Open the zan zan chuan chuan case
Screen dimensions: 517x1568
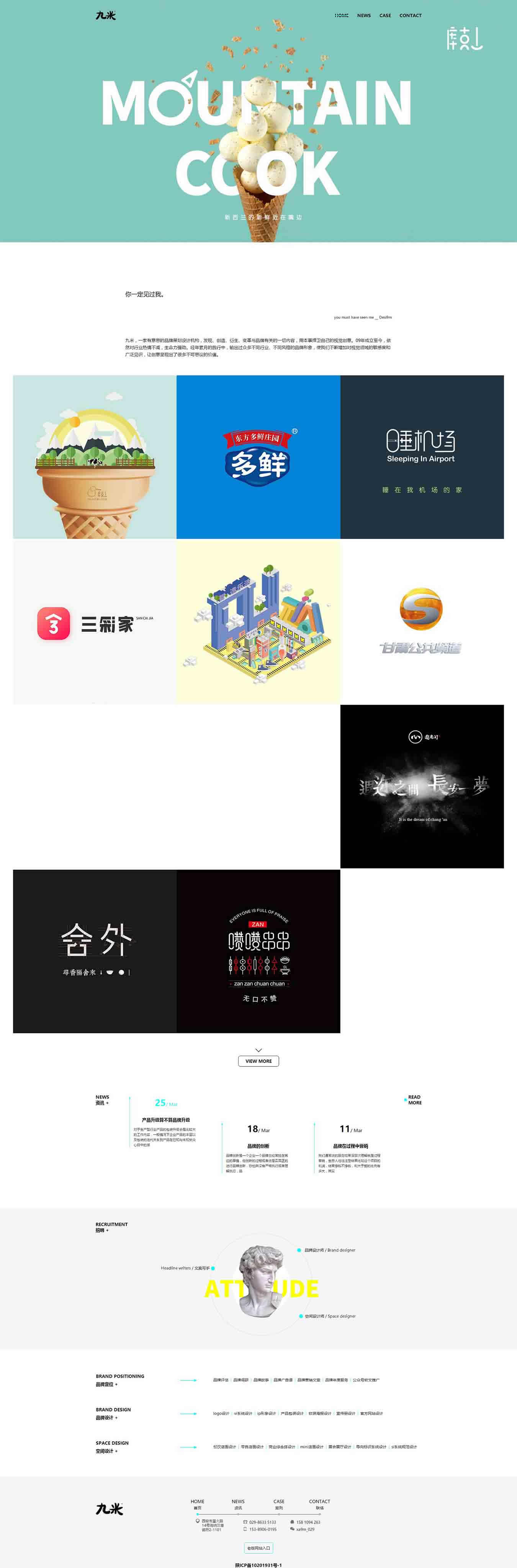pos(258,951)
